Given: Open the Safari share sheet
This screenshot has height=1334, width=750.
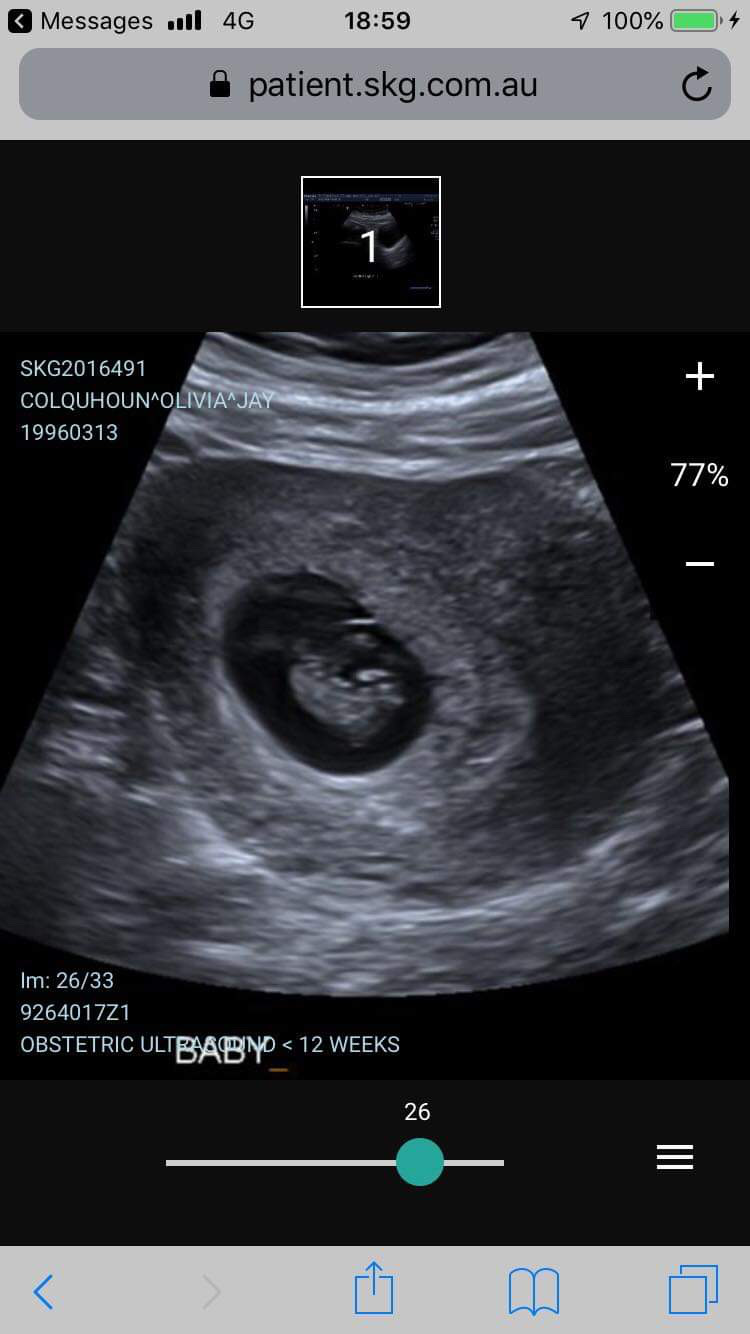Looking at the screenshot, I should (x=374, y=1288).
